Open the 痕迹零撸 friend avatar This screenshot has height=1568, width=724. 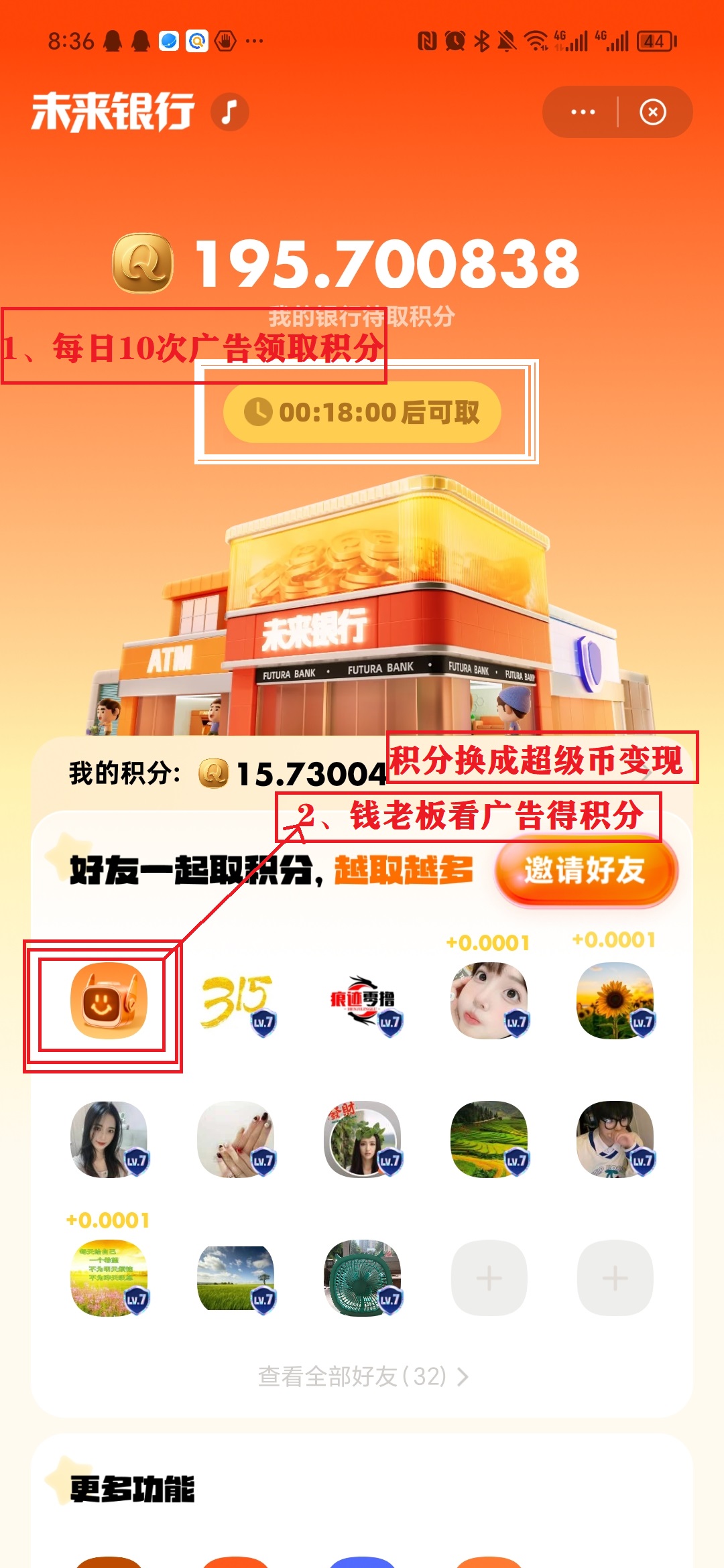(363, 1001)
